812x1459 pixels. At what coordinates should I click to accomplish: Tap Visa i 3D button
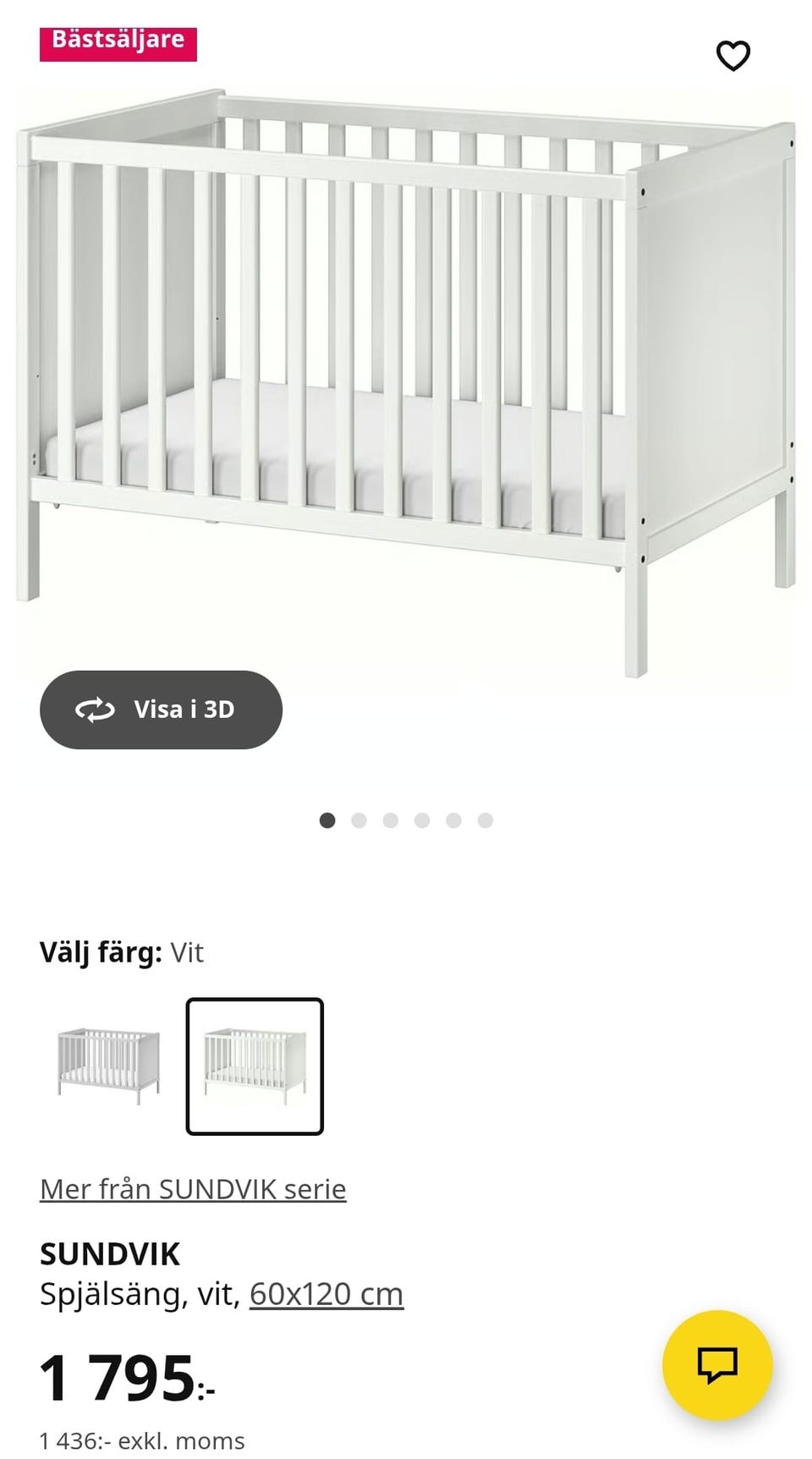[x=161, y=710]
